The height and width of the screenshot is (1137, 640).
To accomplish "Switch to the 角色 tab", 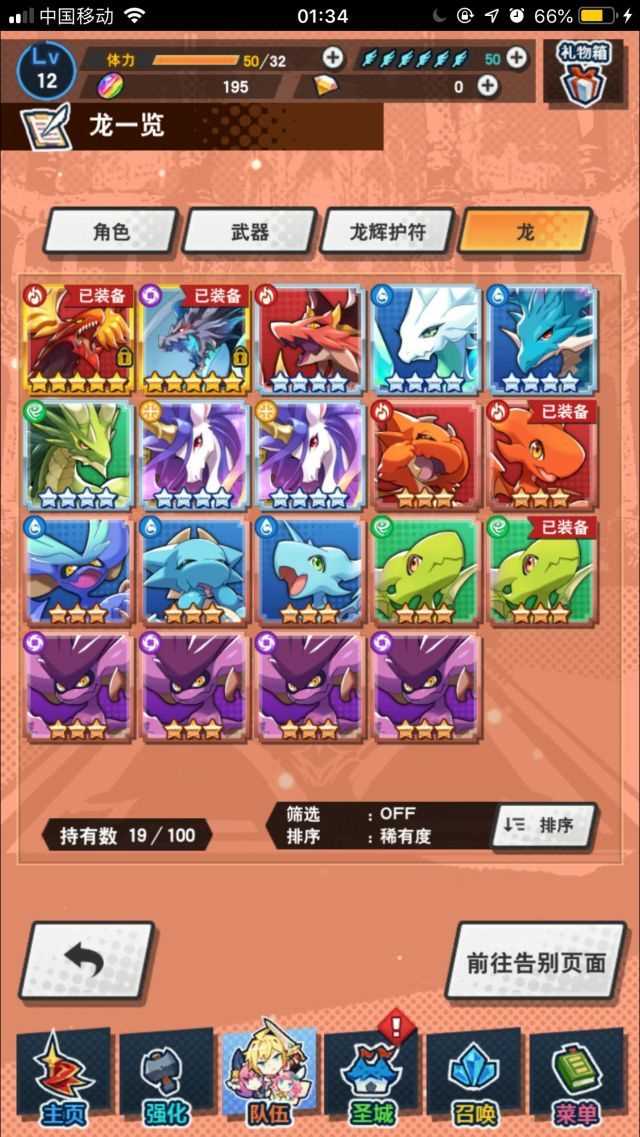I will (111, 232).
